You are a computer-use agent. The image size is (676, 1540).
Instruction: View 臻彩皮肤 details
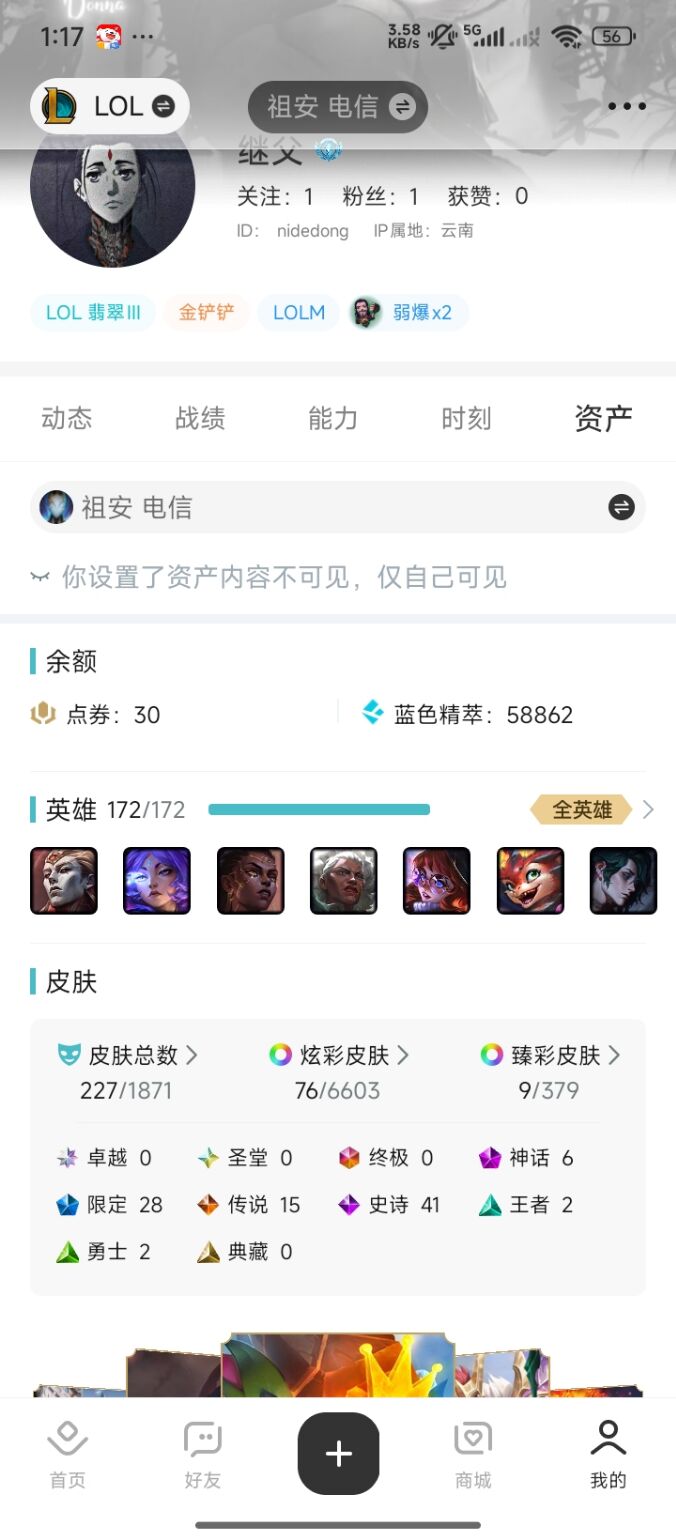click(550, 1055)
